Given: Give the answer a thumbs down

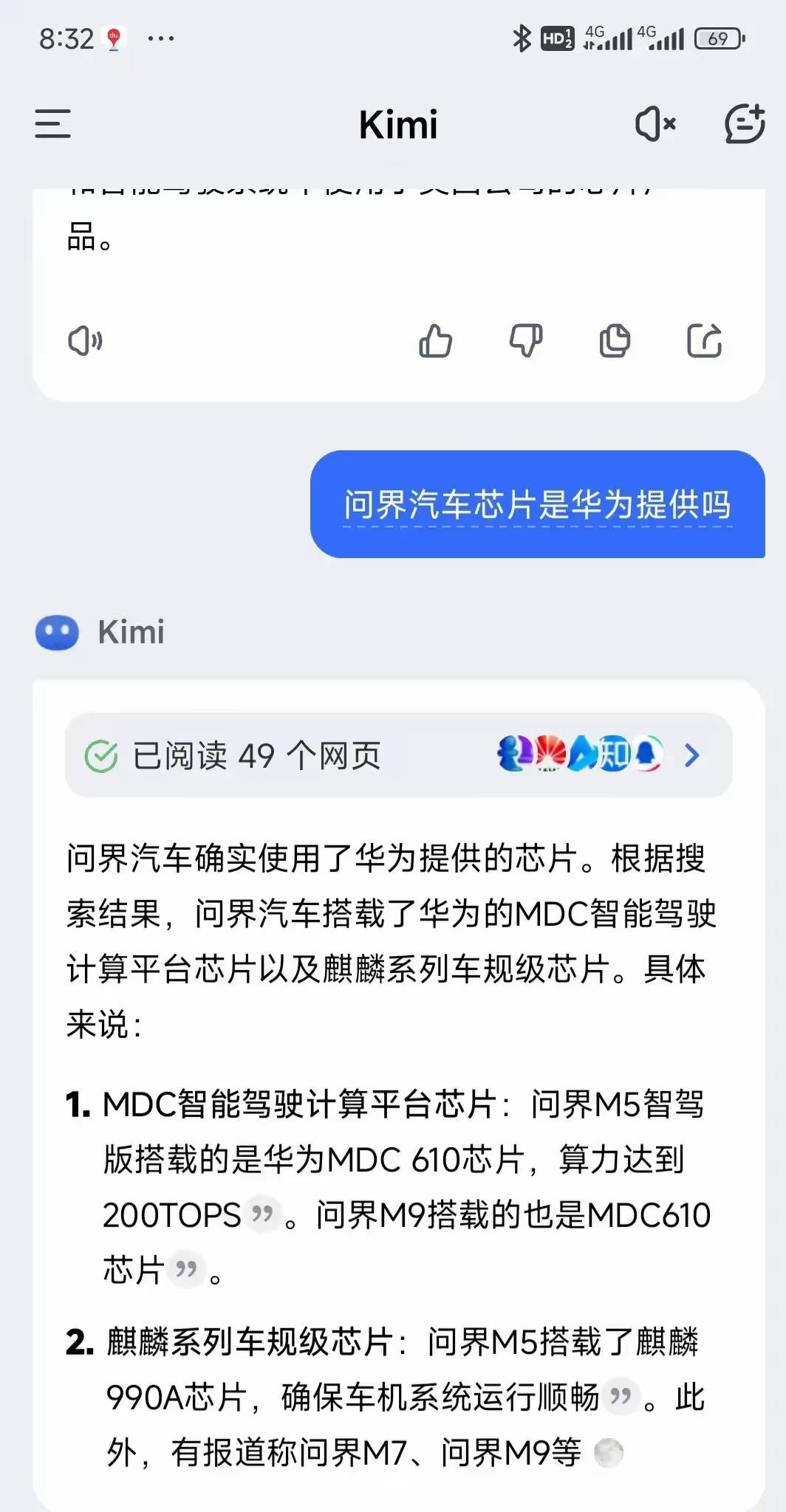Looking at the screenshot, I should point(524,341).
